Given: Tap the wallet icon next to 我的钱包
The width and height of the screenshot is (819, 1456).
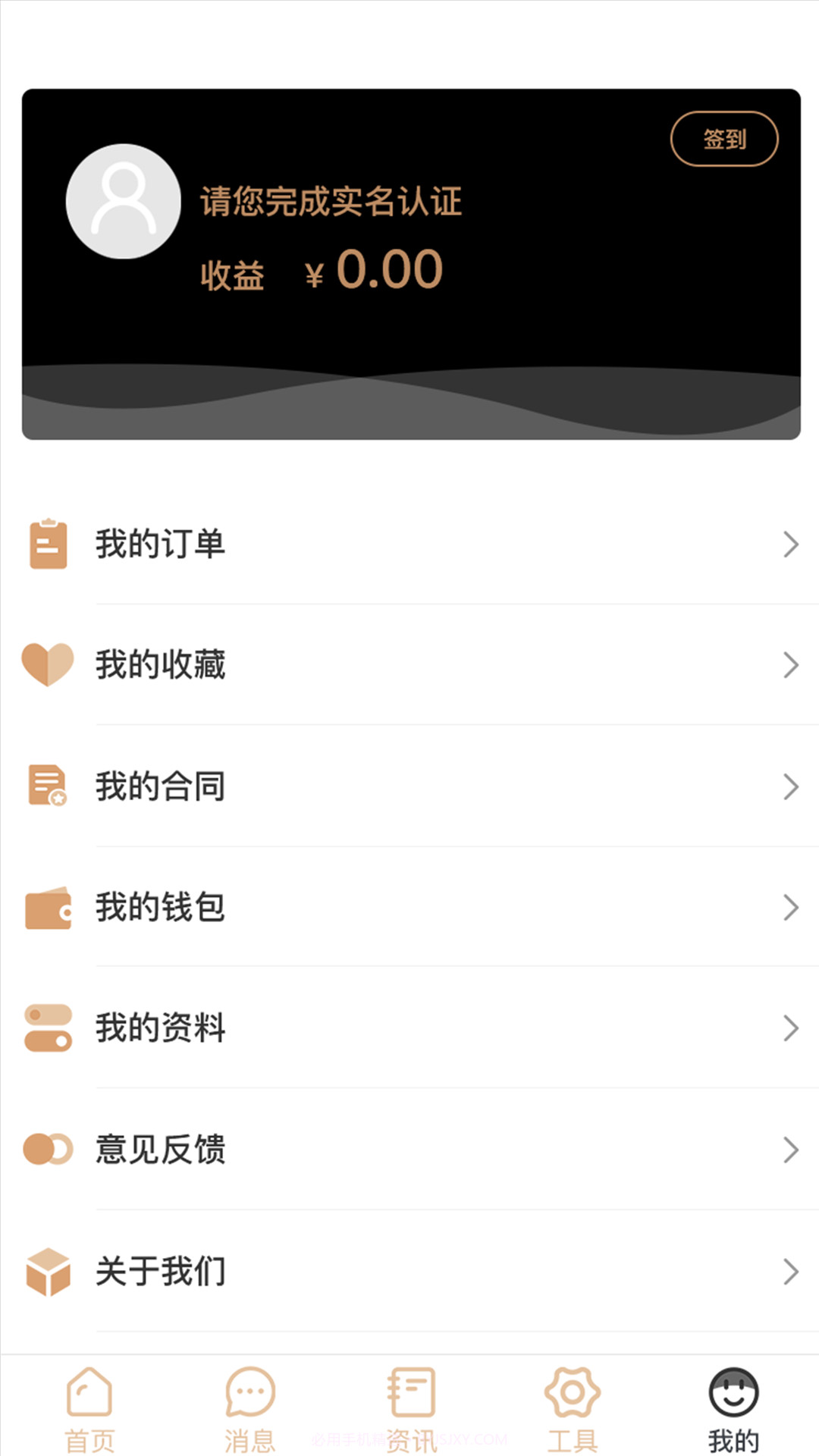Looking at the screenshot, I should coord(49,908).
